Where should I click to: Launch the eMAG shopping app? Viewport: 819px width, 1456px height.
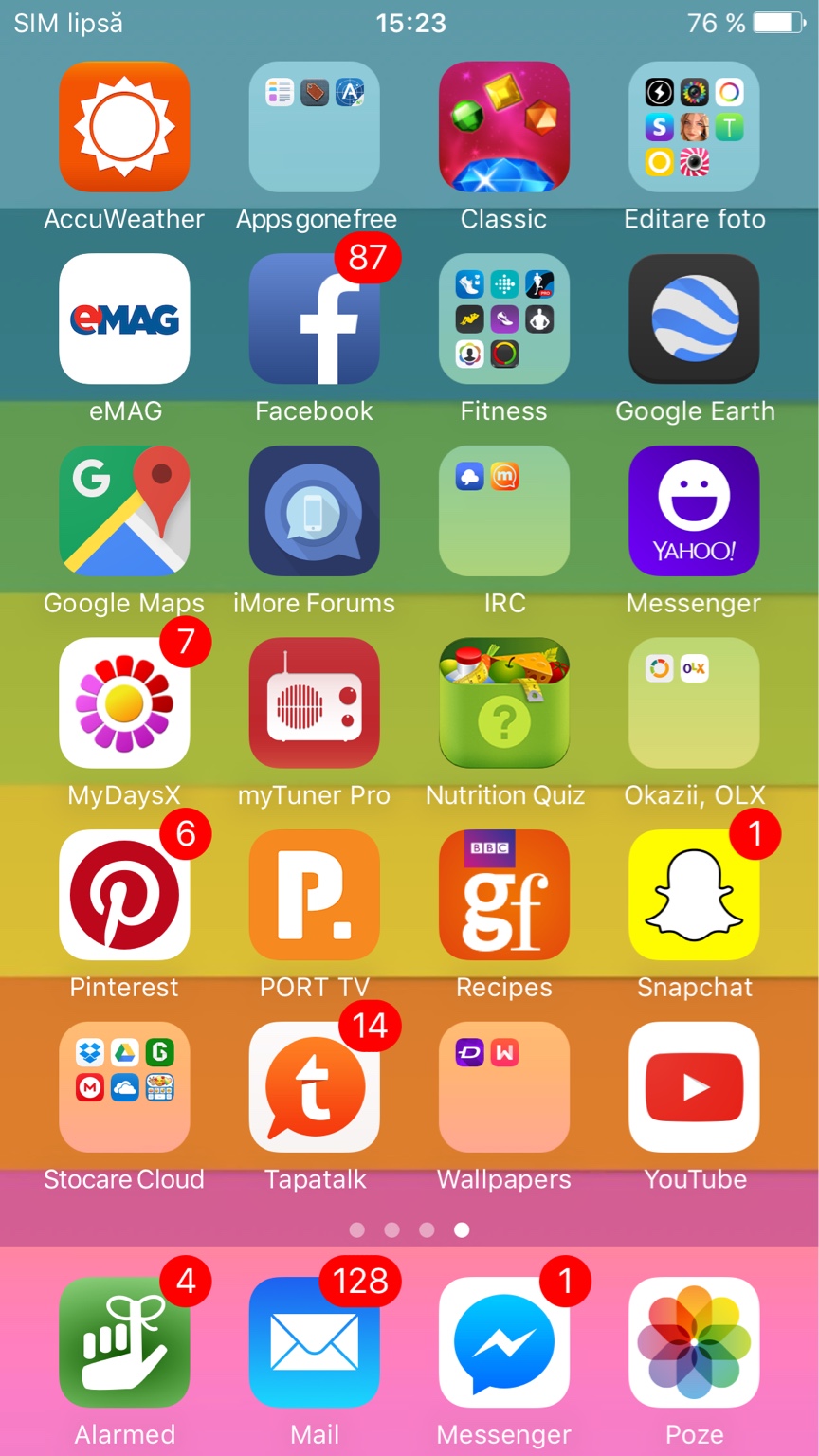coord(124,318)
